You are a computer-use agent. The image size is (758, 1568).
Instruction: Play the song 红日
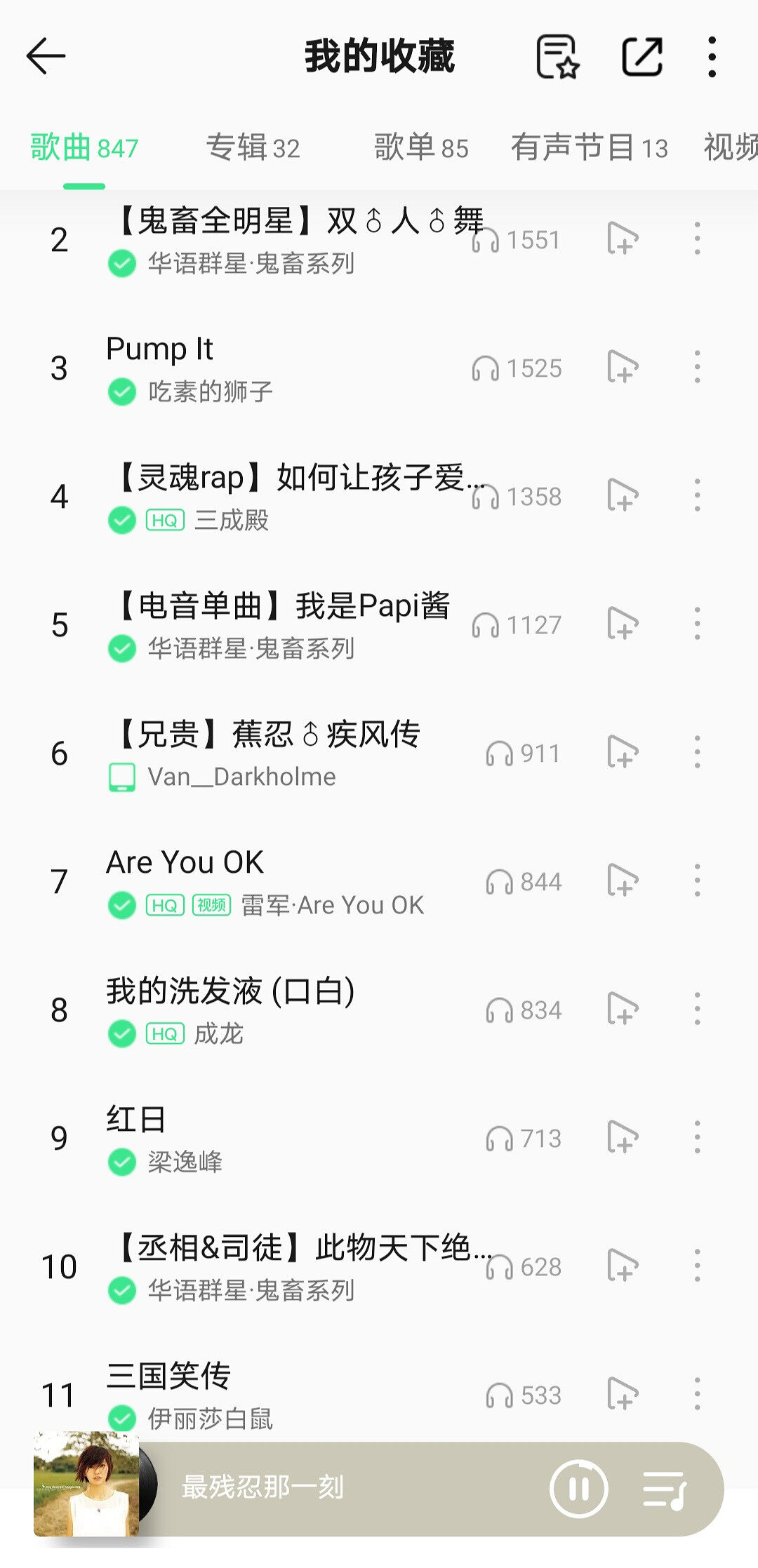point(281,1138)
